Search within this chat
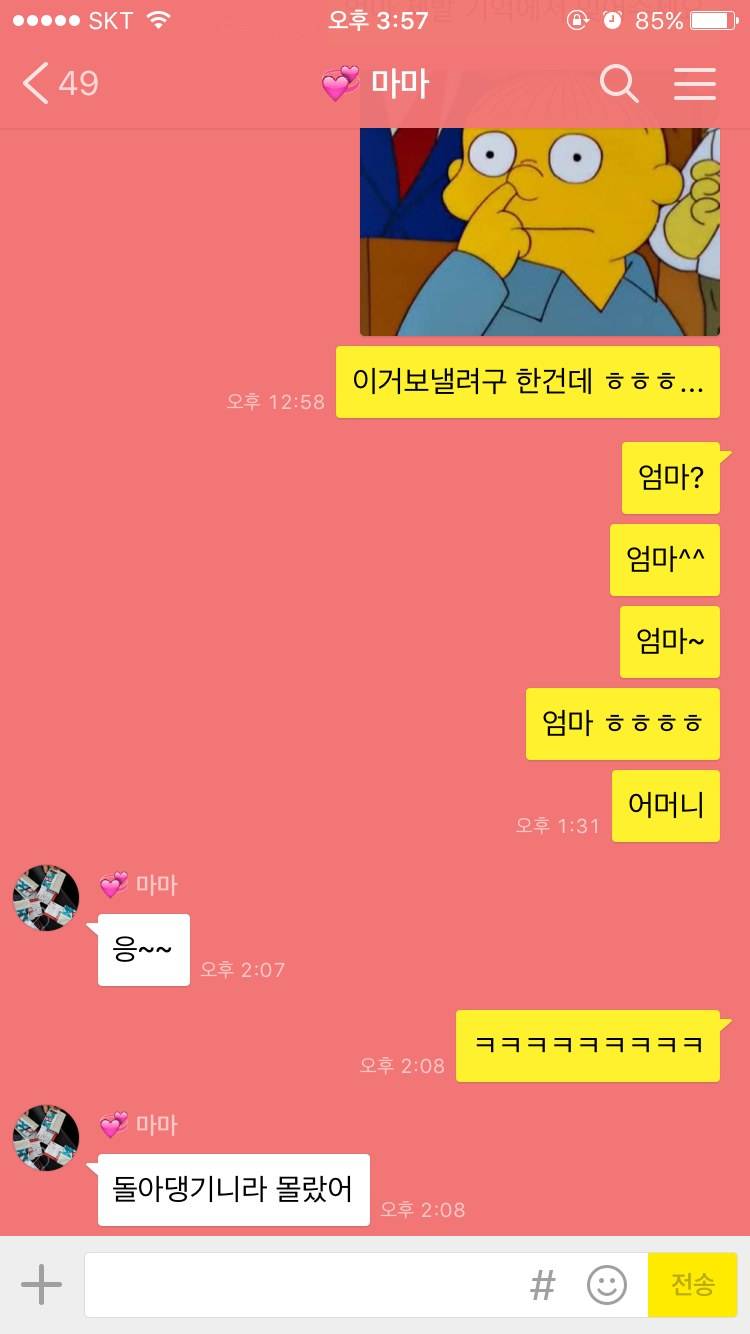The image size is (750, 1334). tap(619, 84)
